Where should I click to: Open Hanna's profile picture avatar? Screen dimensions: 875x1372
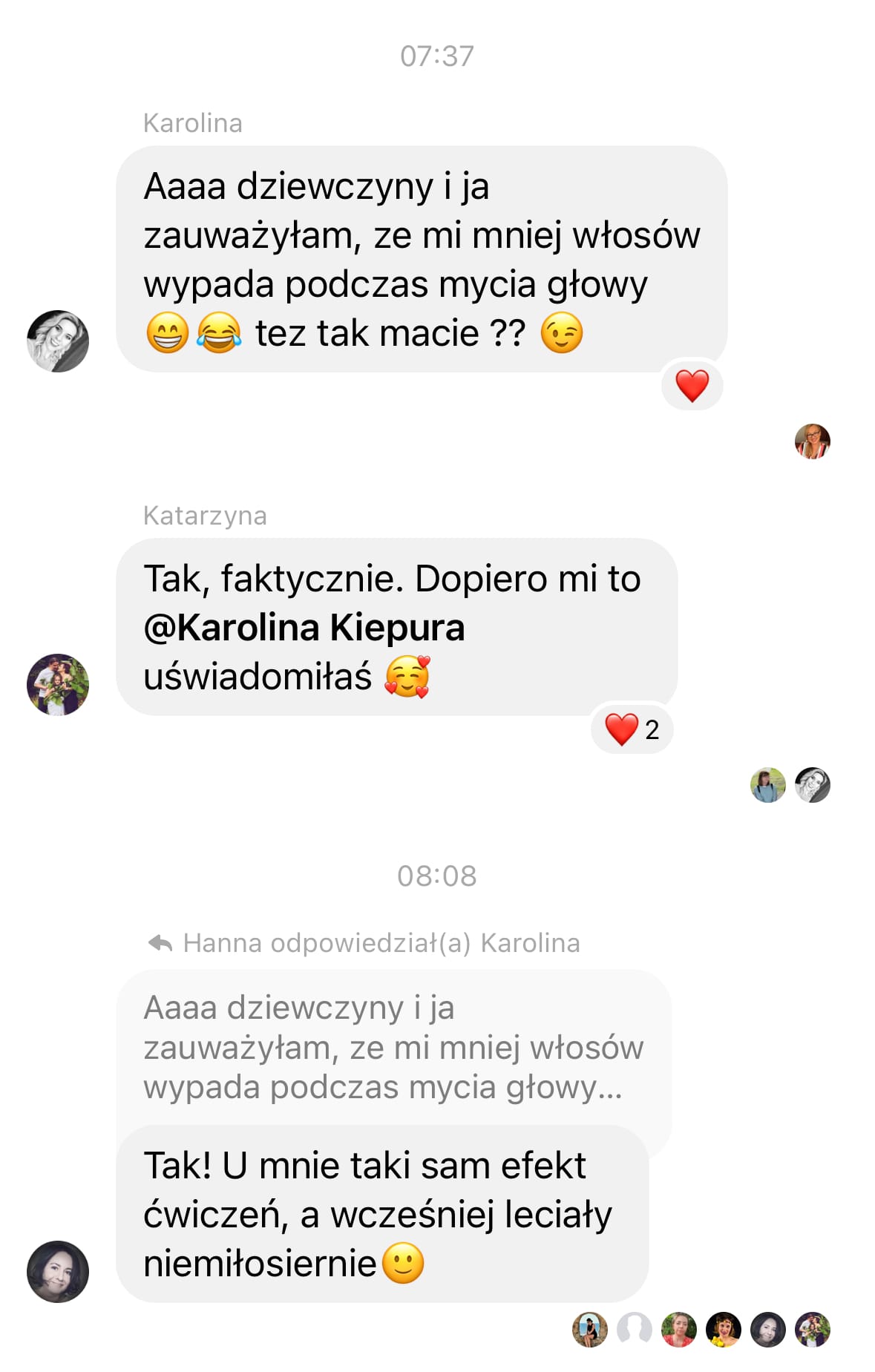58,1271
